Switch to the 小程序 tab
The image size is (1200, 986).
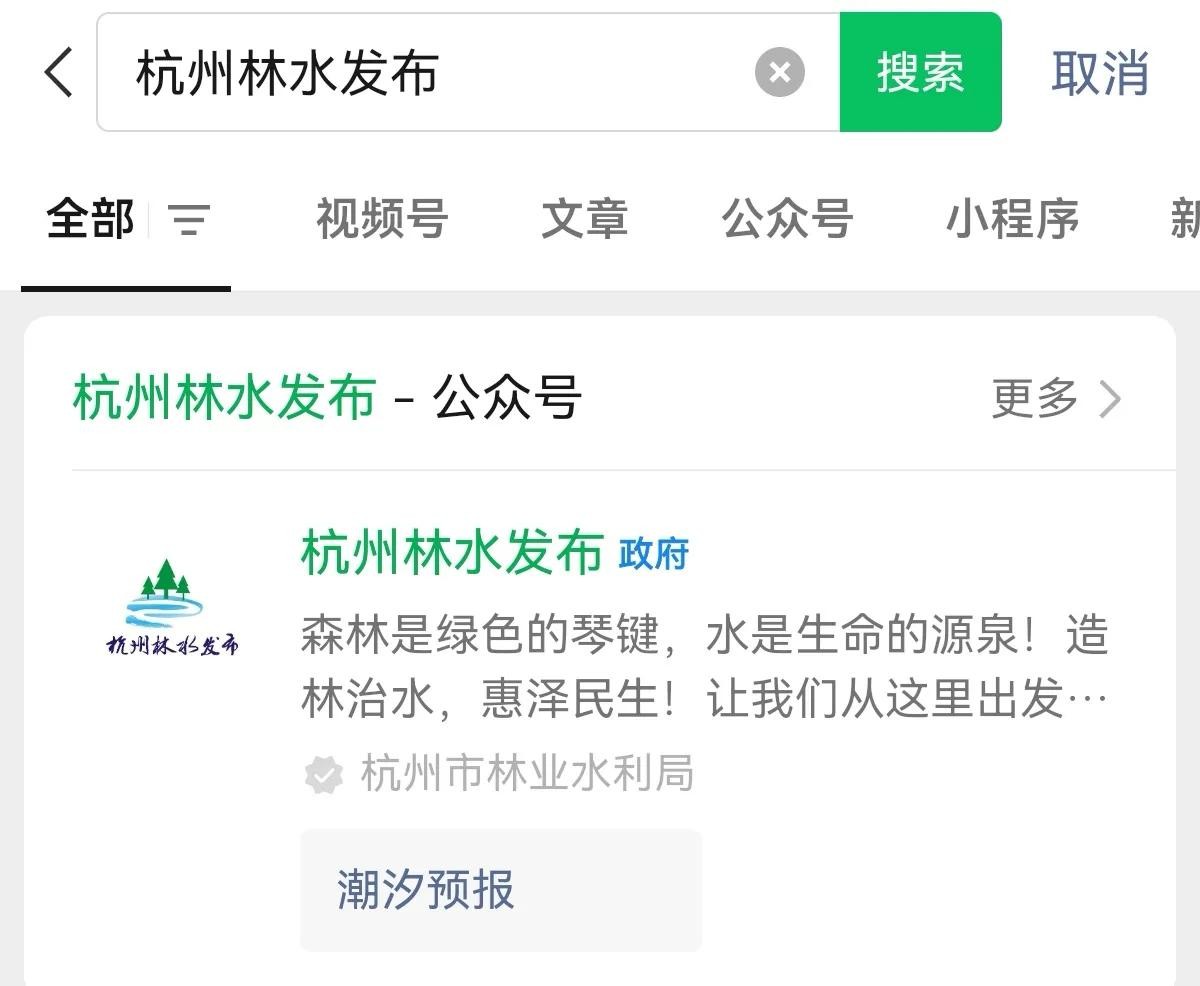coord(1012,219)
